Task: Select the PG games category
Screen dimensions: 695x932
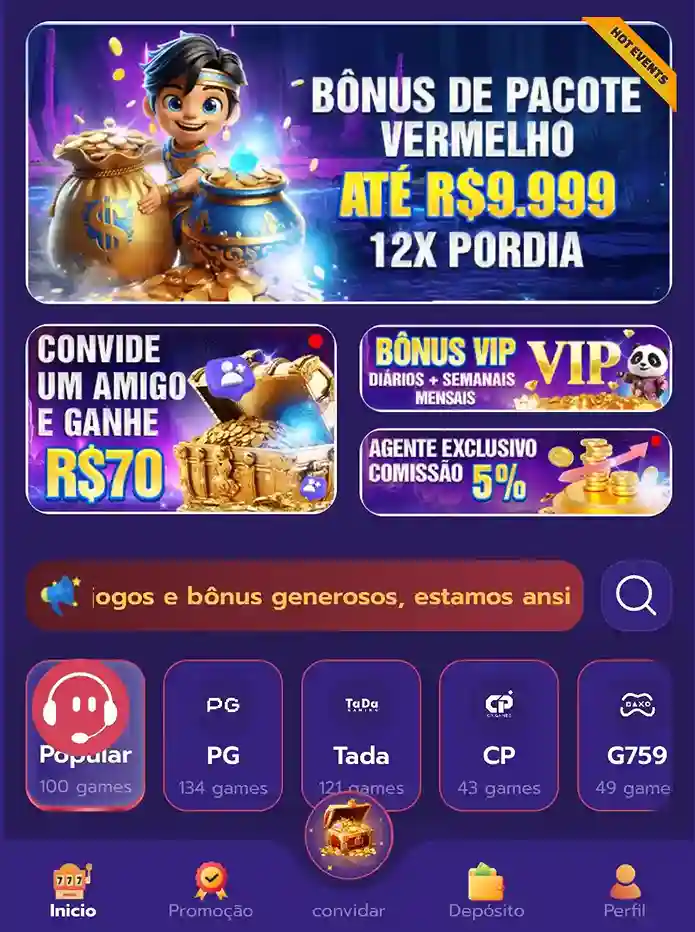Action: click(x=223, y=734)
